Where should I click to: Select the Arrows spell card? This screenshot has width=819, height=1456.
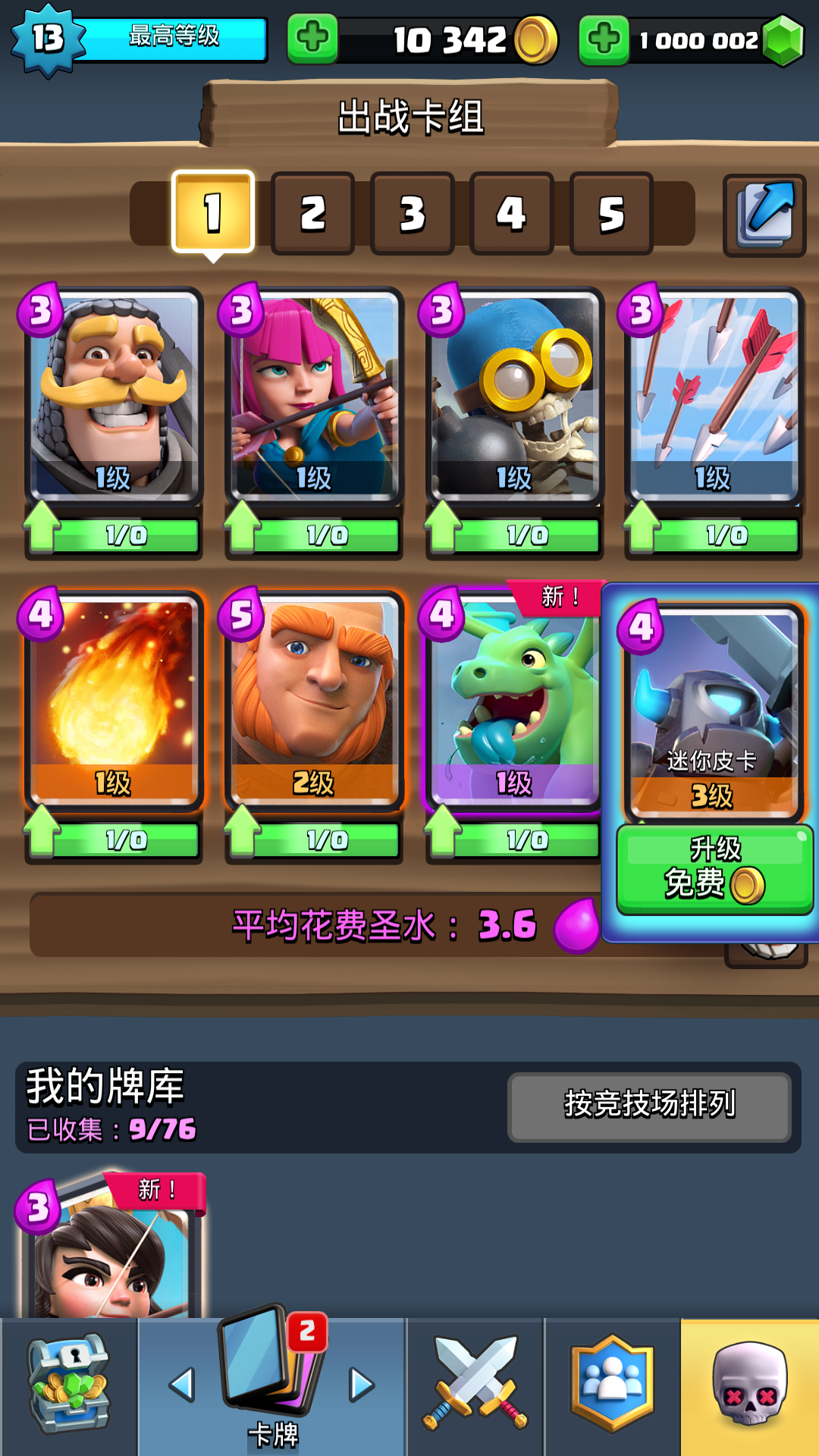click(x=713, y=396)
